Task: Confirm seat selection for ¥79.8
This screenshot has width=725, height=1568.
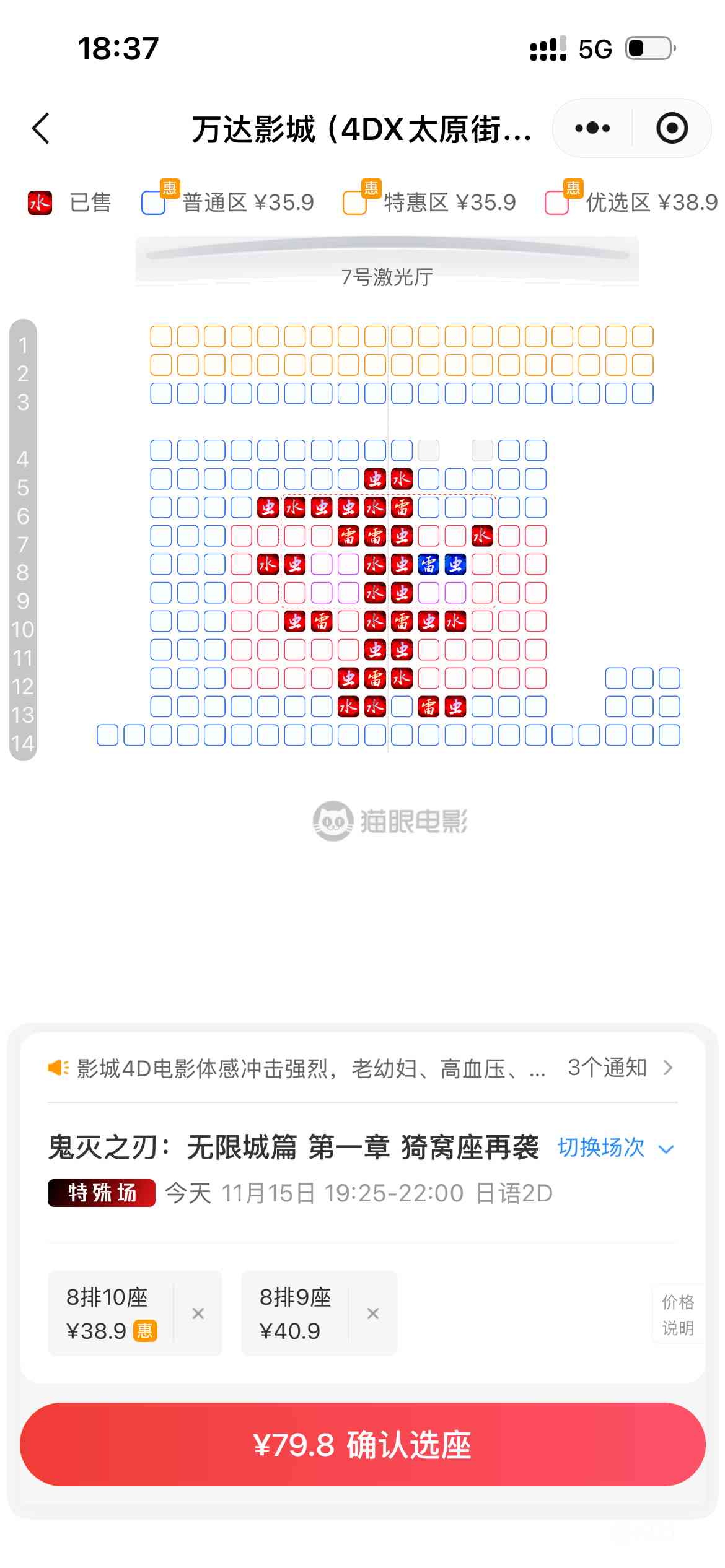Action: click(362, 1445)
